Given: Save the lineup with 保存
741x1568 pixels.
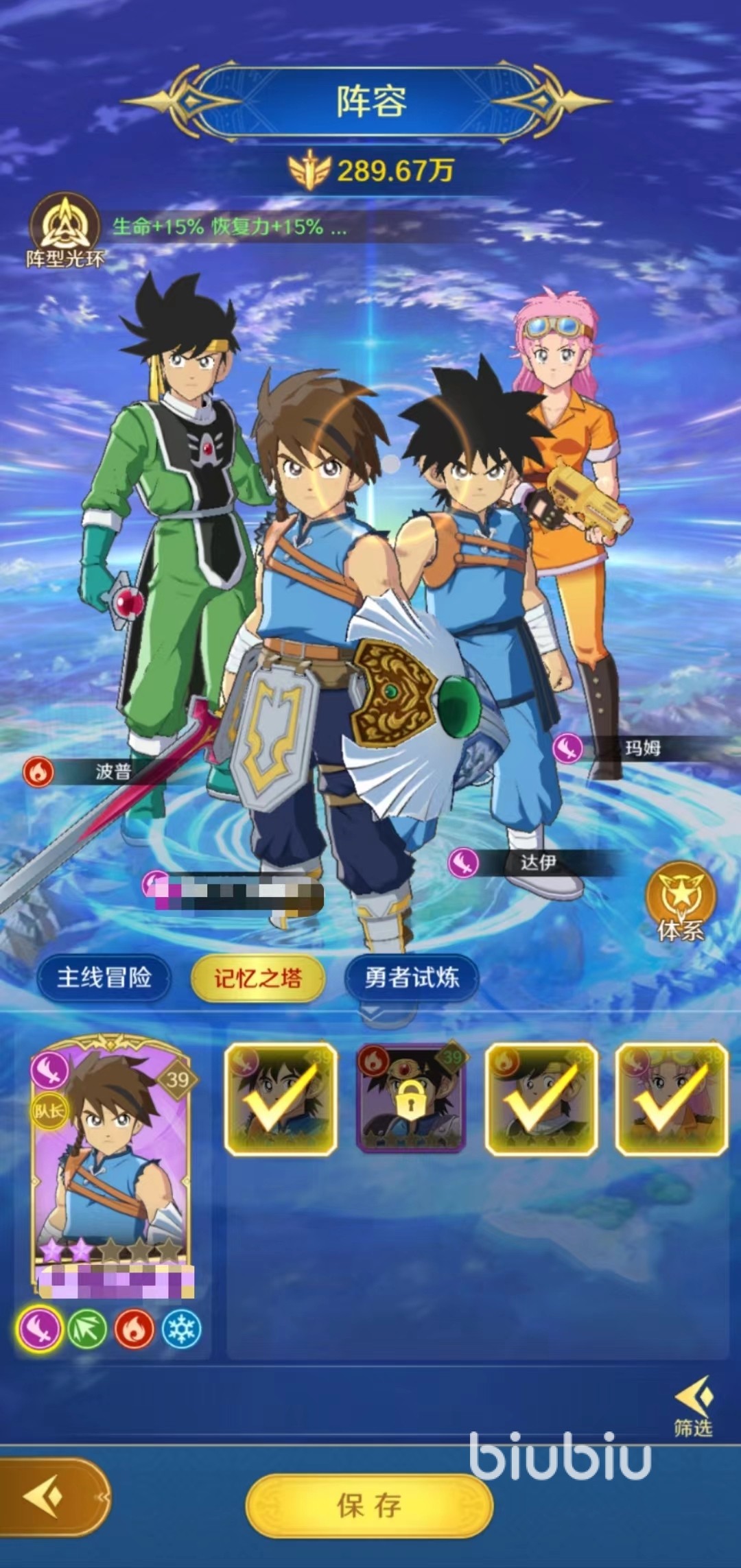Looking at the screenshot, I should click(369, 1505).
